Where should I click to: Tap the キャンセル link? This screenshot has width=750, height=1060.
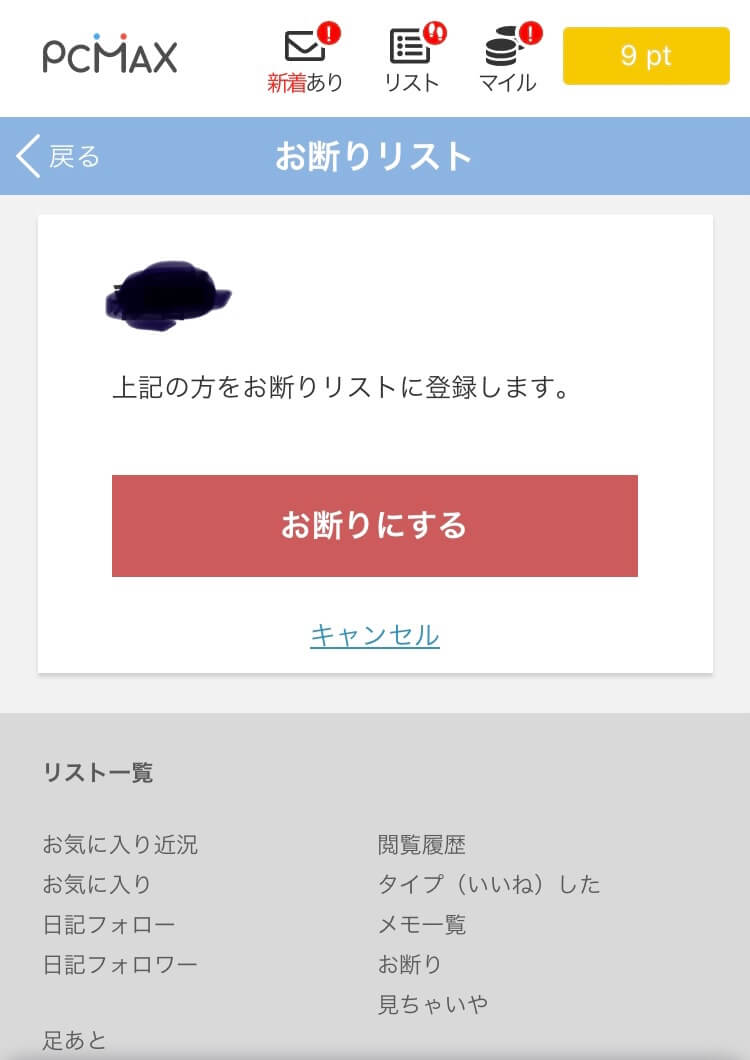point(374,635)
